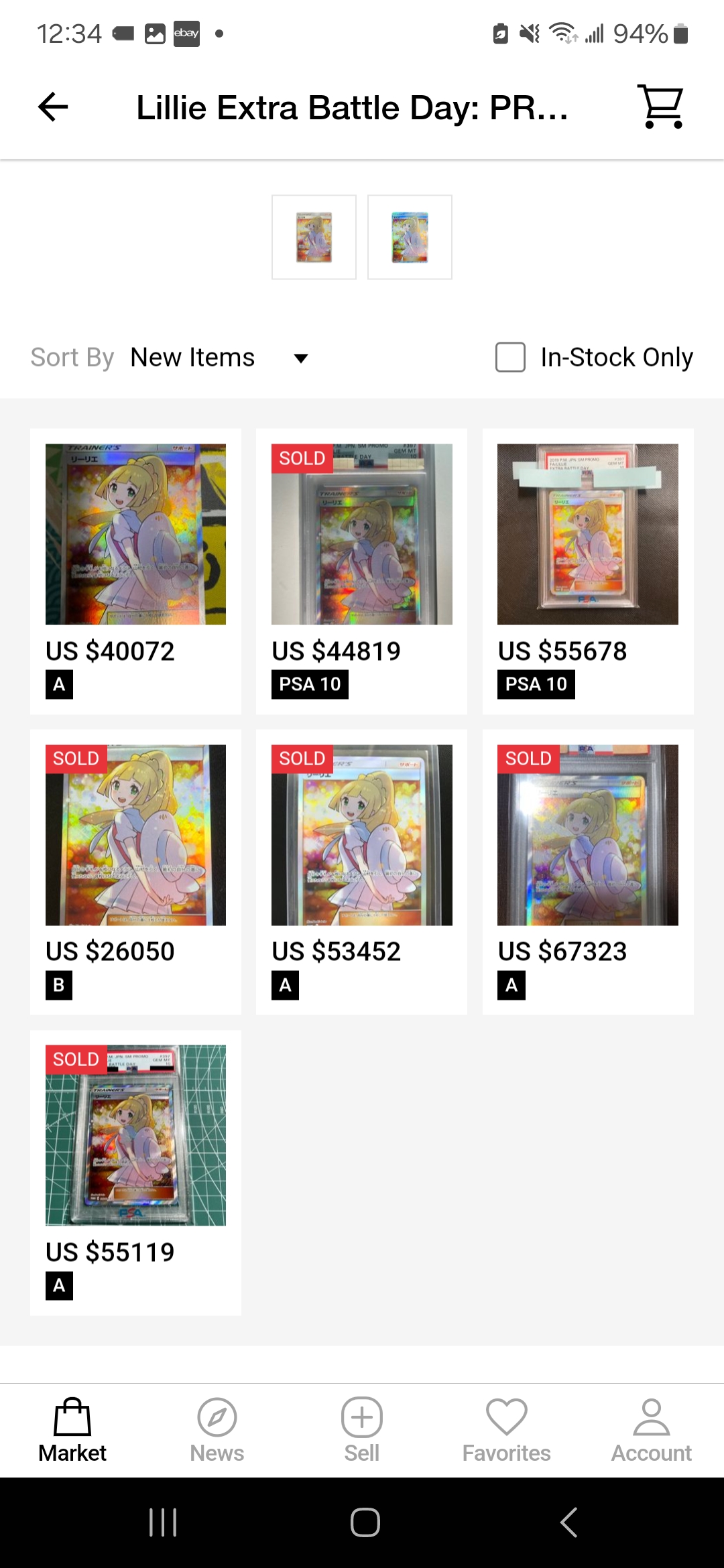
Task: Open the shopping cart
Action: (662, 107)
